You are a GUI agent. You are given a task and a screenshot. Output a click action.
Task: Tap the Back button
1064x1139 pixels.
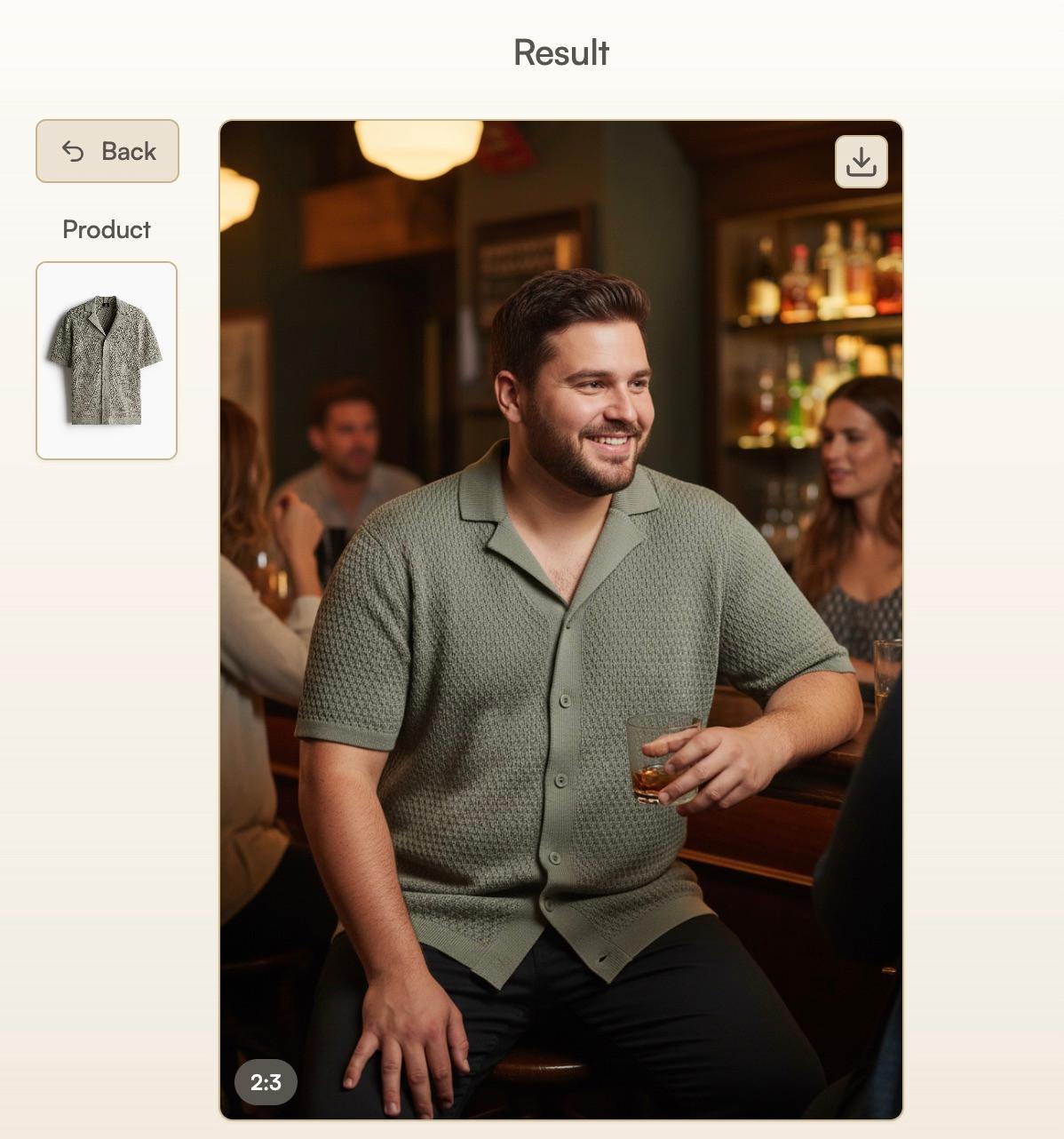click(x=107, y=151)
